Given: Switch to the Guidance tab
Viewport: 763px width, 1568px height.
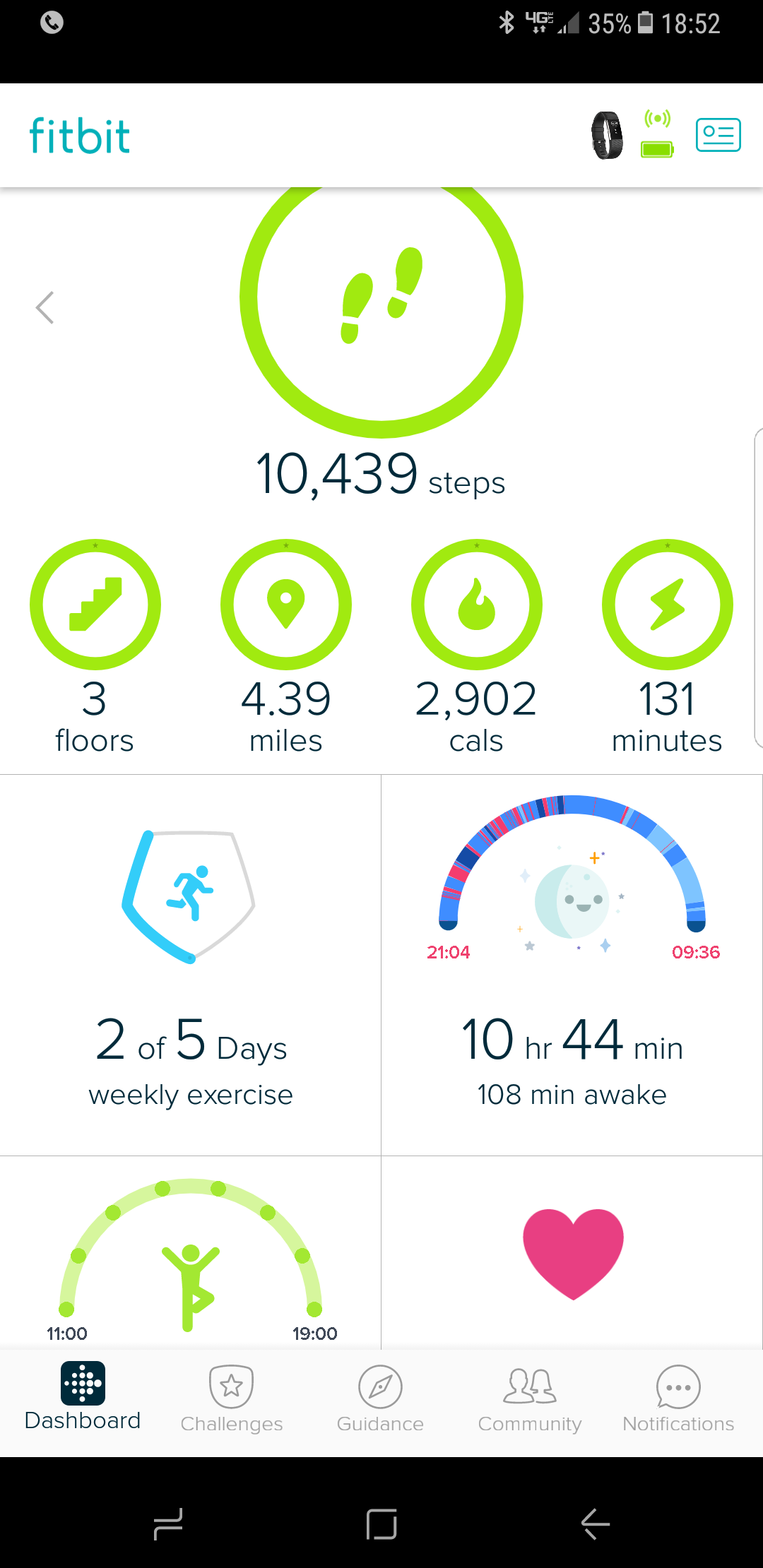Looking at the screenshot, I should (x=380, y=1399).
